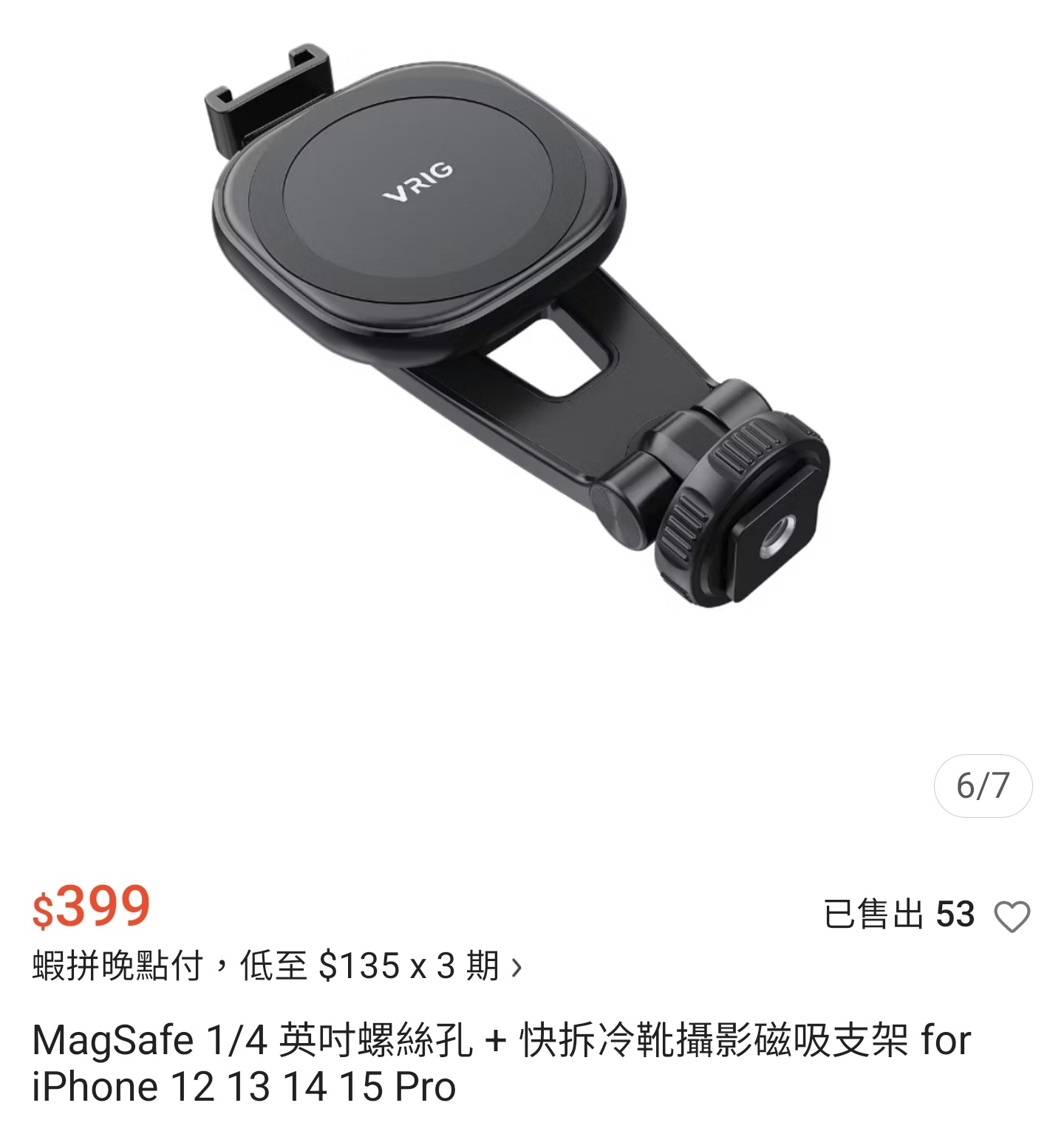Viewport: 1064px width, 1131px height.
Task: Open the 蝦拼晚點付 installment details
Action: pyautogui.click(x=277, y=966)
